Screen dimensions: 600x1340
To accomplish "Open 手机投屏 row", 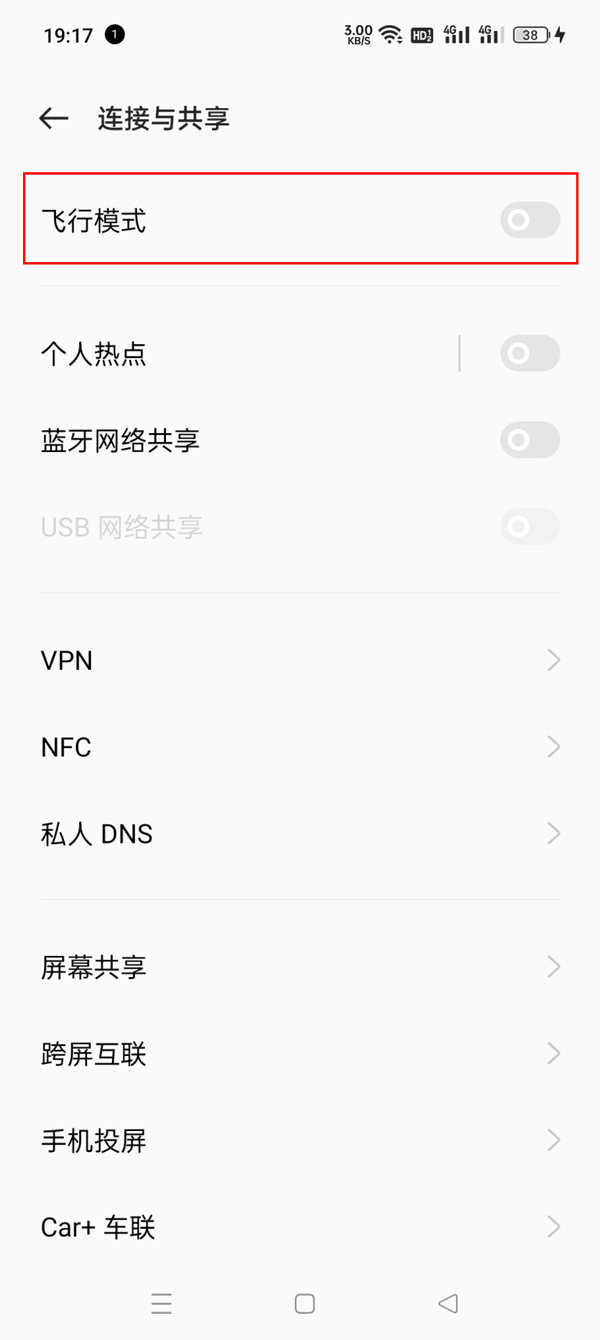I will [x=300, y=1140].
